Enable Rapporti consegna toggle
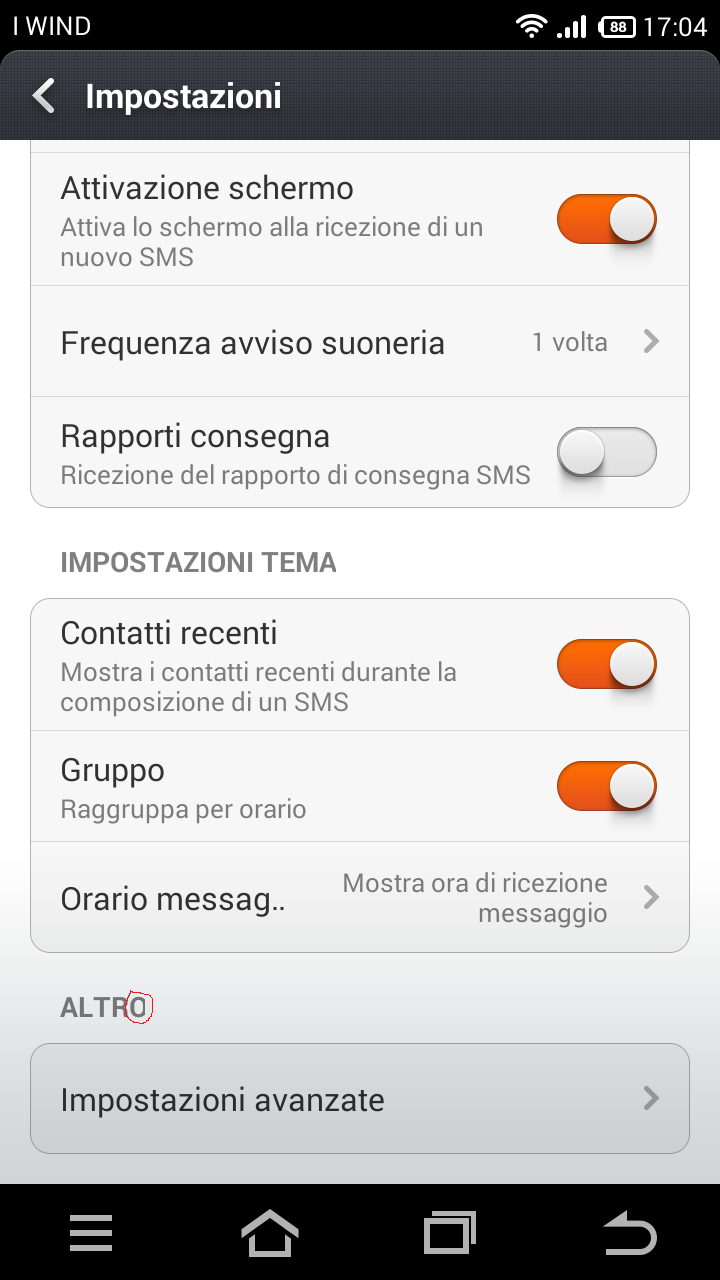Screen dimensions: 720x1280 coord(607,452)
